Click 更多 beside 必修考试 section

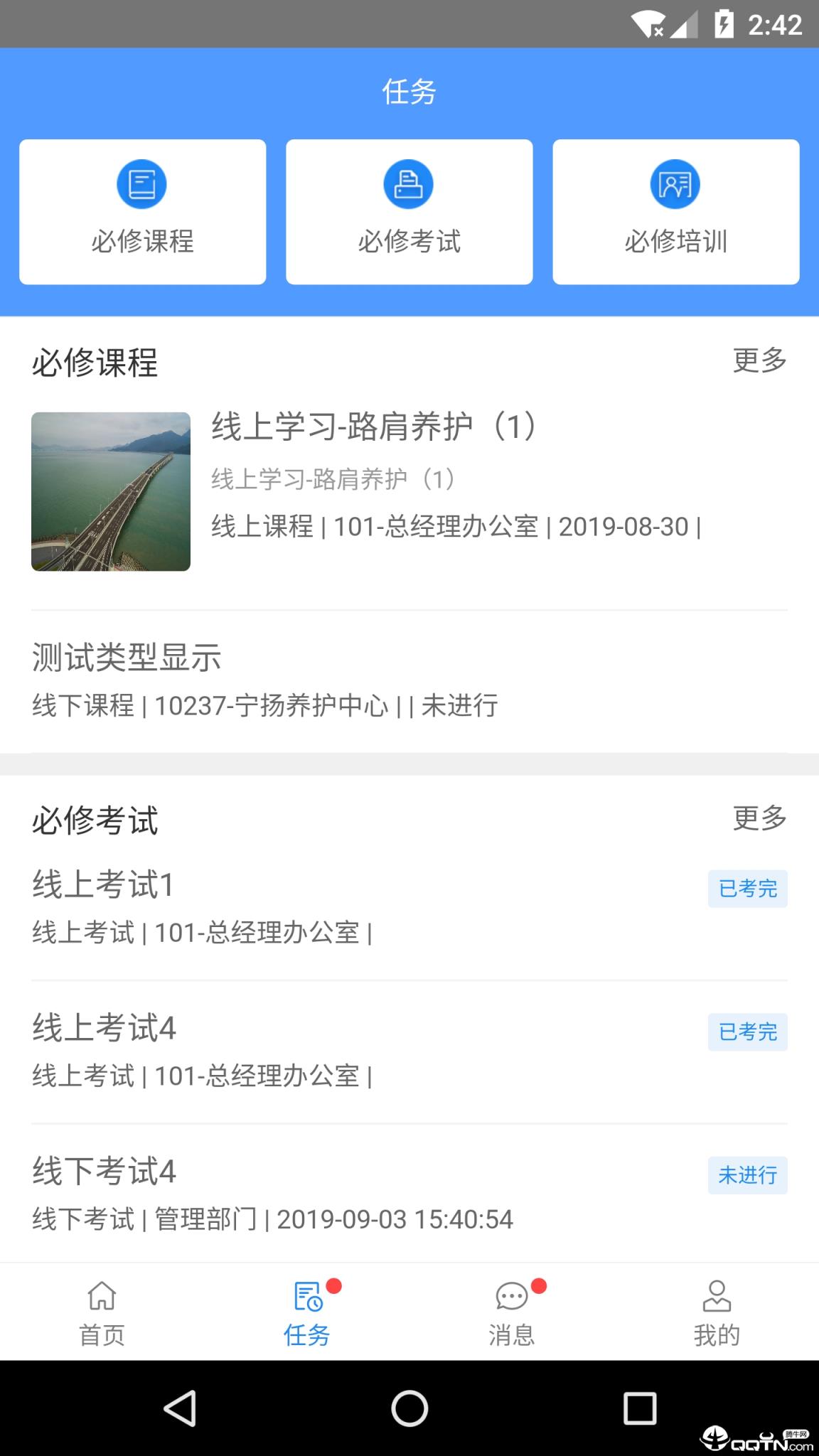point(758,819)
